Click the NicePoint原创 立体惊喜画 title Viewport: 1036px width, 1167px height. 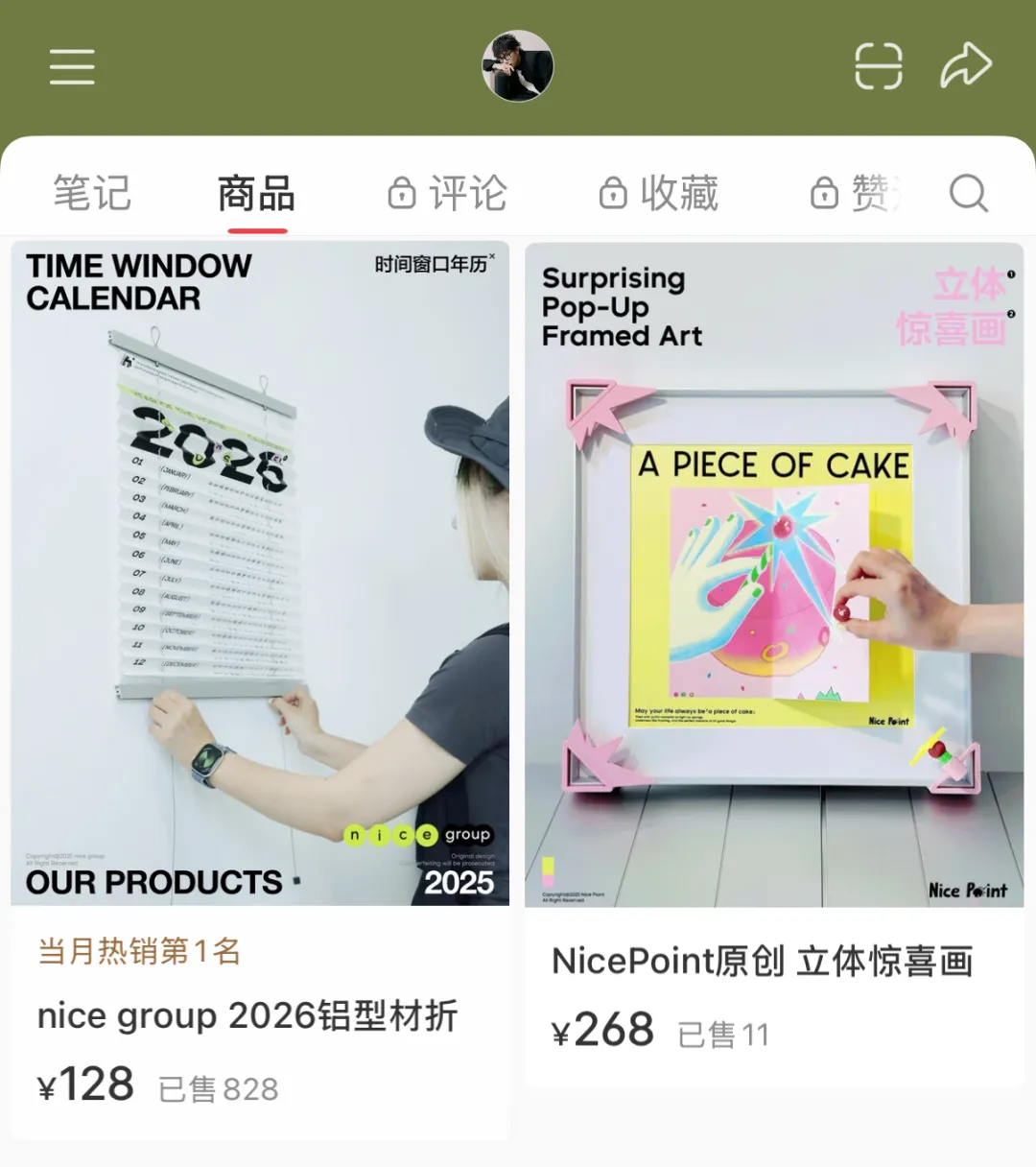click(763, 961)
